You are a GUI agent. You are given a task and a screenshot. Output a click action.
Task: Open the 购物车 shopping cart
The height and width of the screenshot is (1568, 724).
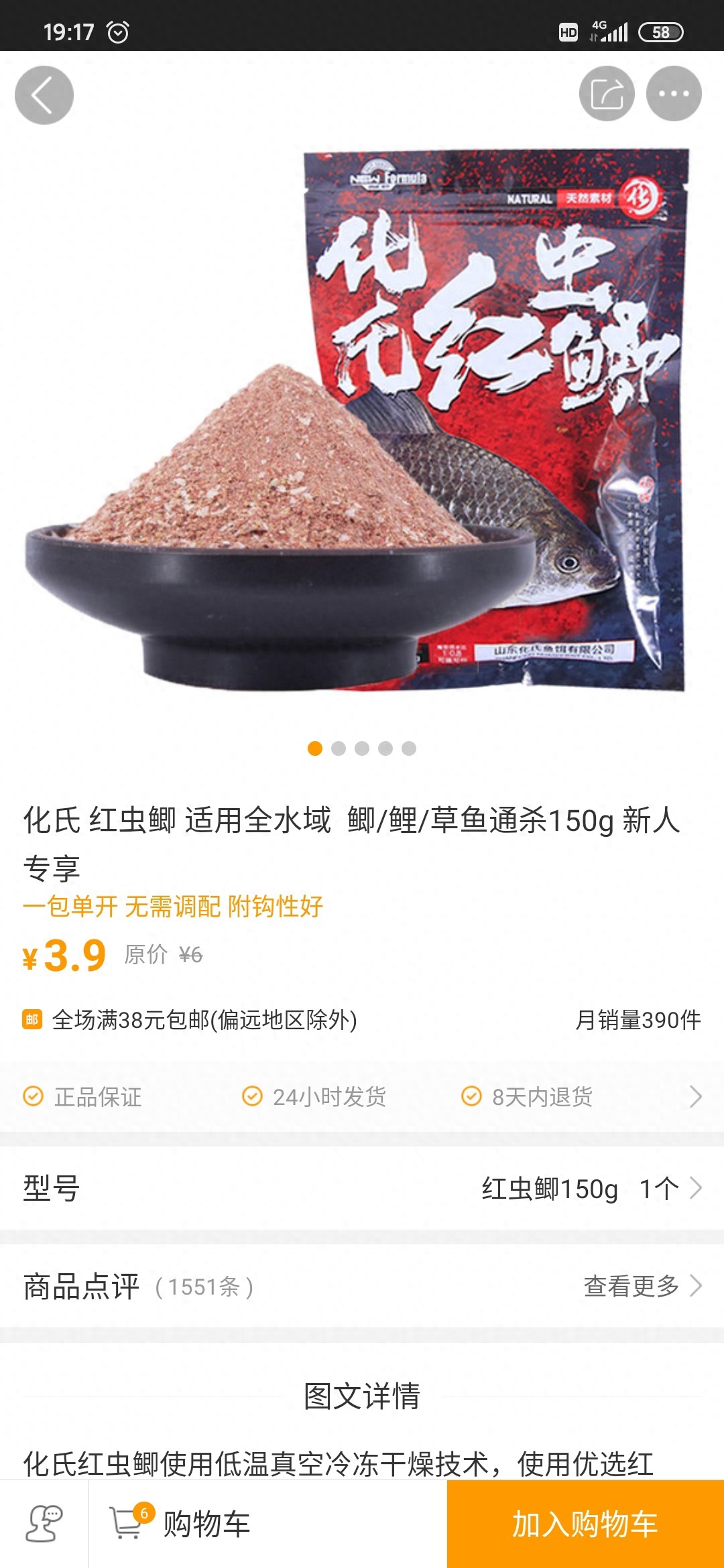181,1524
